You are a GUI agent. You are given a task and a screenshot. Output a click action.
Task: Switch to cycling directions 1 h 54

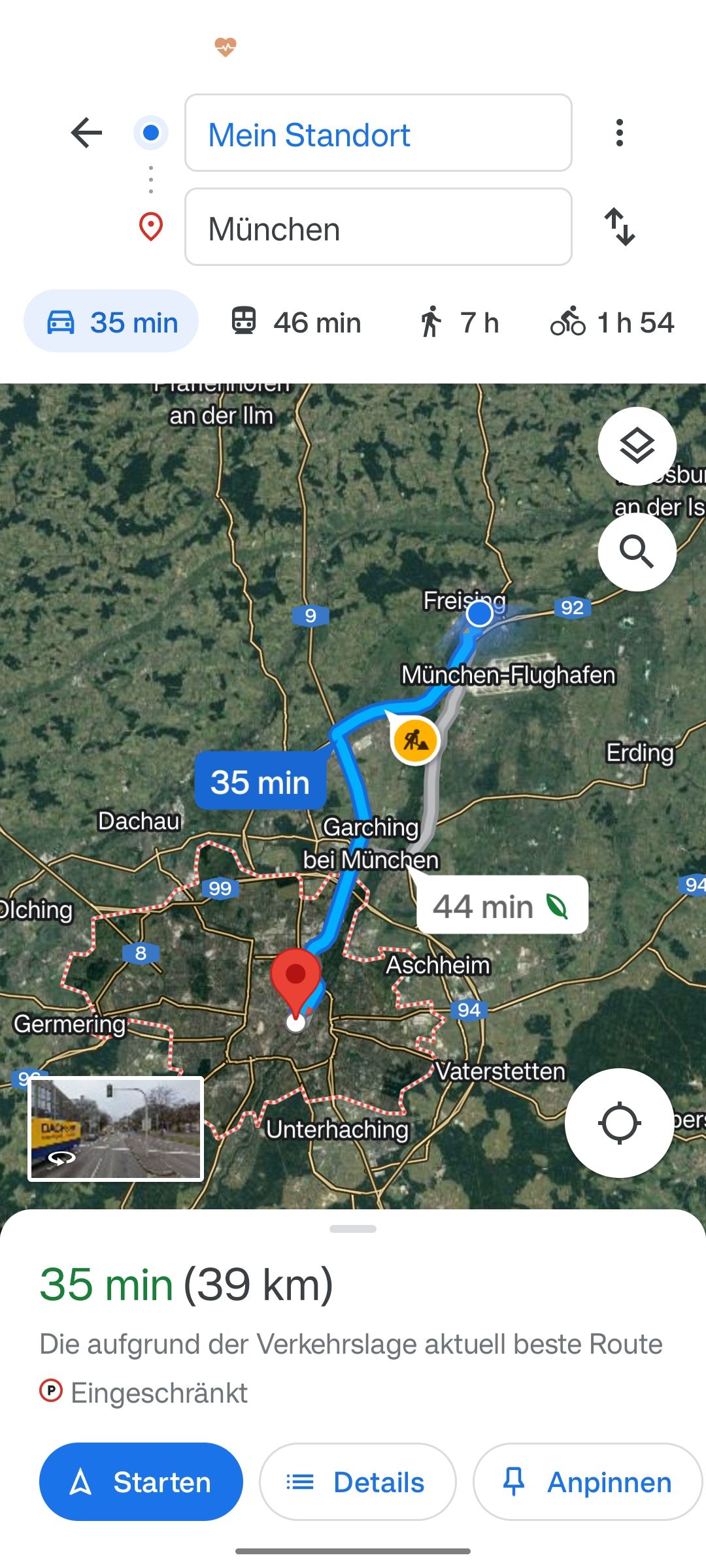(612, 322)
